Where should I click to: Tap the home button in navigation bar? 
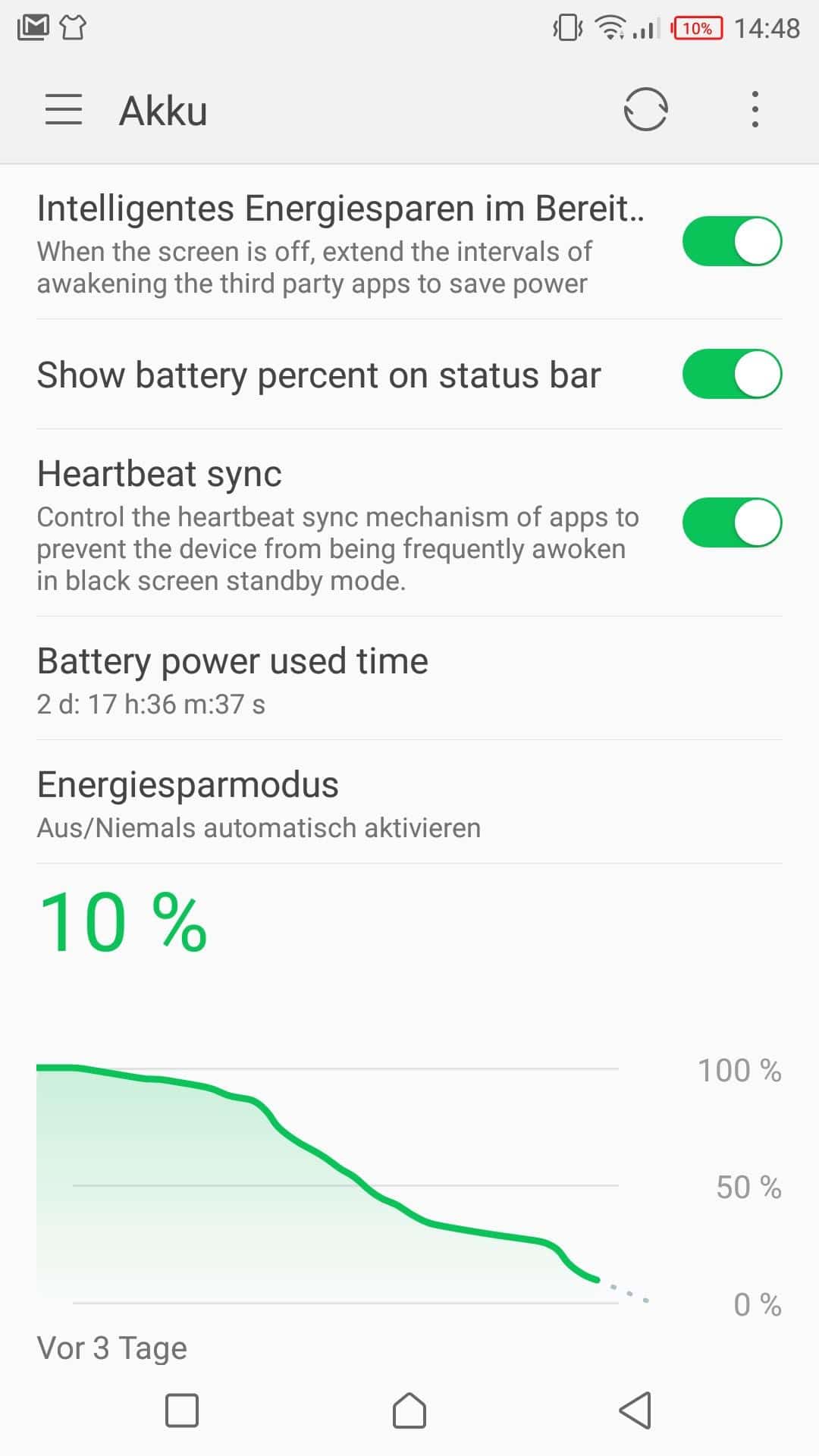coord(409,1410)
